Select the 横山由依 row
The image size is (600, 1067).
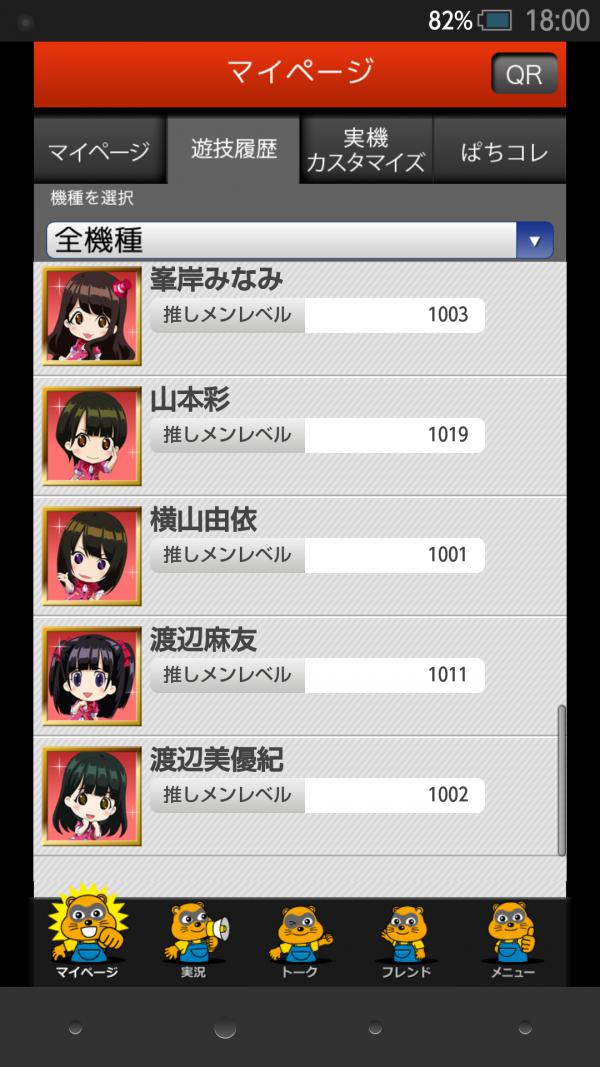tap(299, 555)
